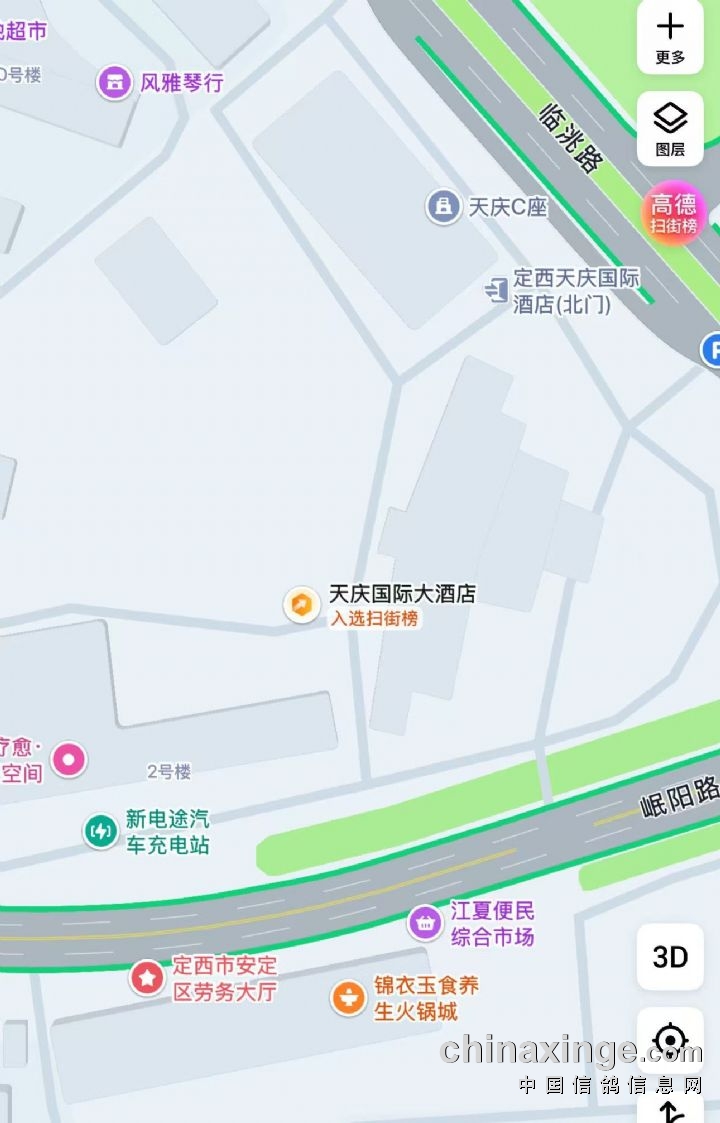Screen dimensions: 720x1123
Task: Select 定西市安定区劳务大厅 on the map
Action: point(148,977)
